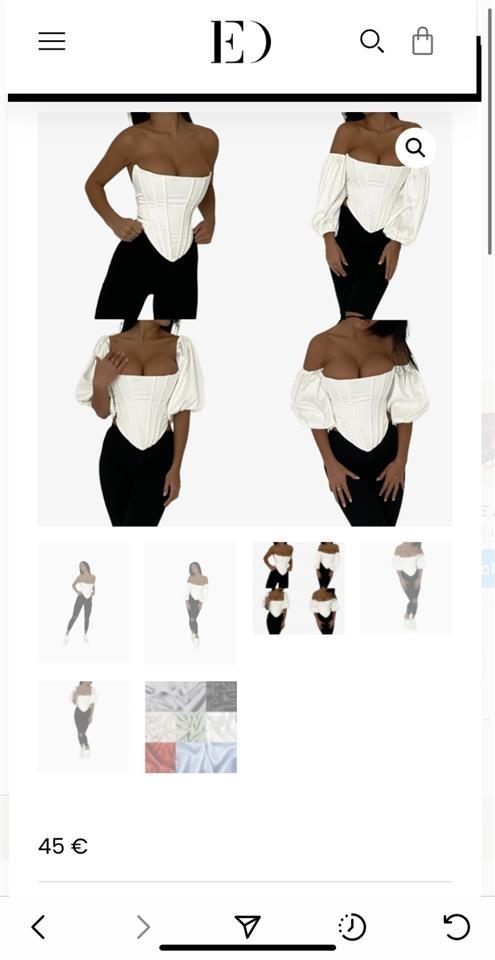Open the fabric color swatches thumbnail
Image resolution: width=495 pixels, height=960 pixels.
(x=191, y=727)
